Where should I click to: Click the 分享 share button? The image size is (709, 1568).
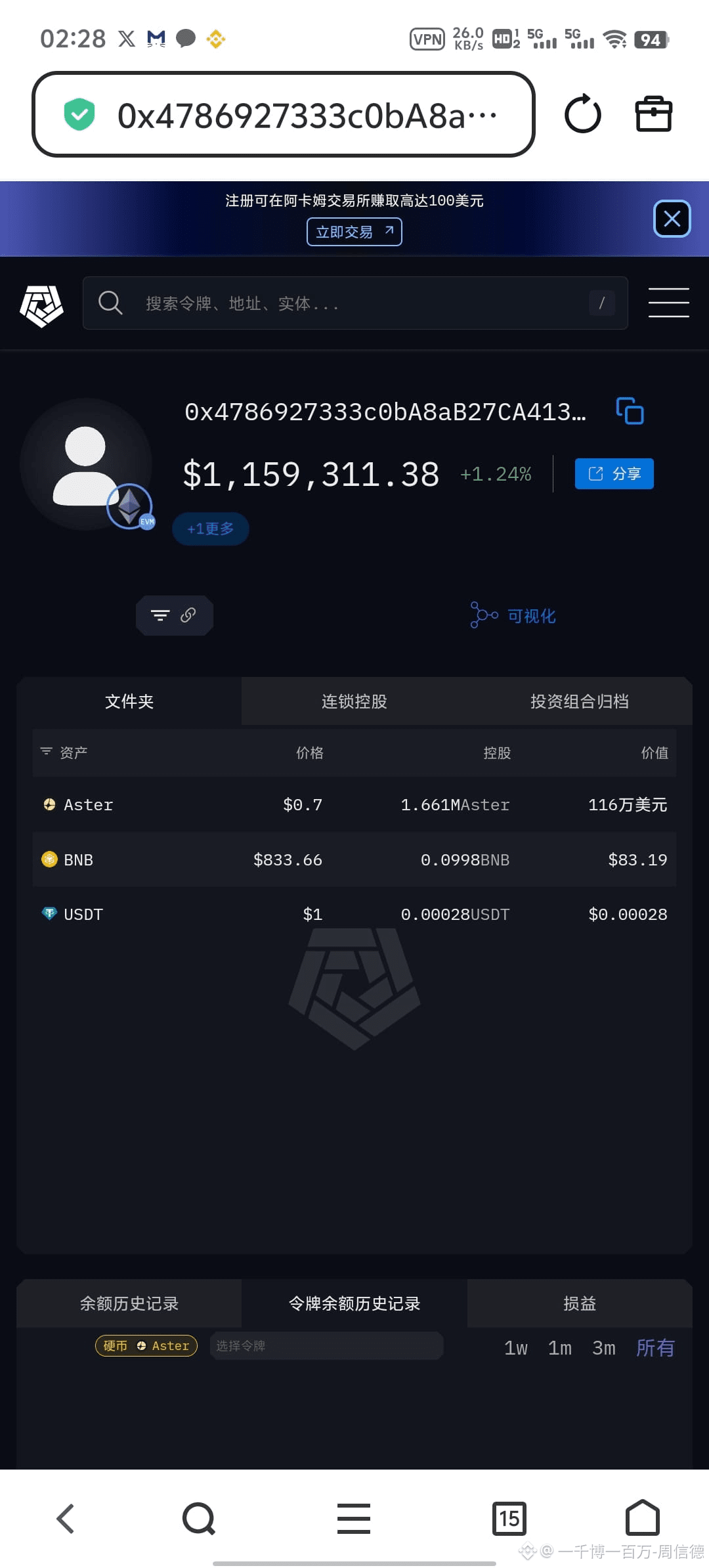613,473
